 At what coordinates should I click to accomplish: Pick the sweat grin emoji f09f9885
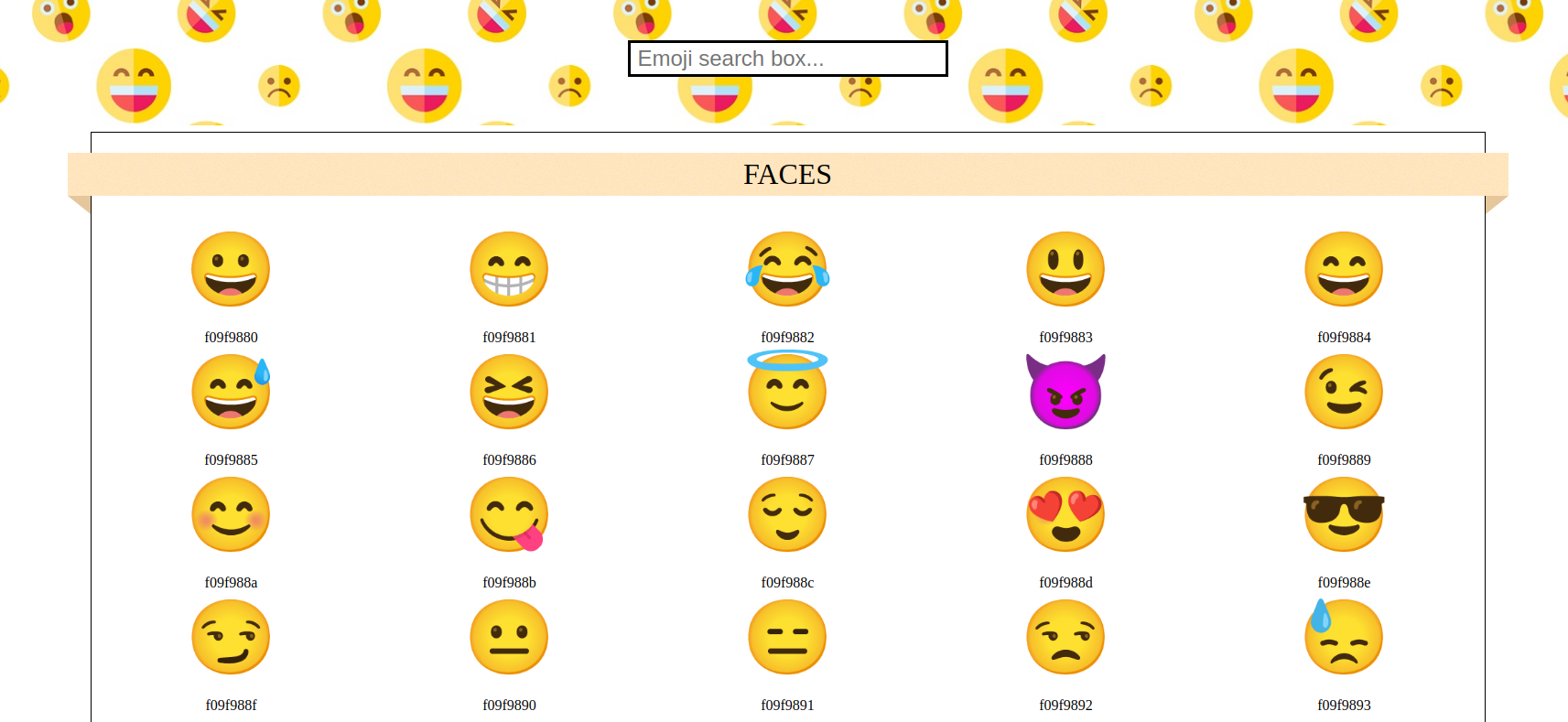point(231,392)
